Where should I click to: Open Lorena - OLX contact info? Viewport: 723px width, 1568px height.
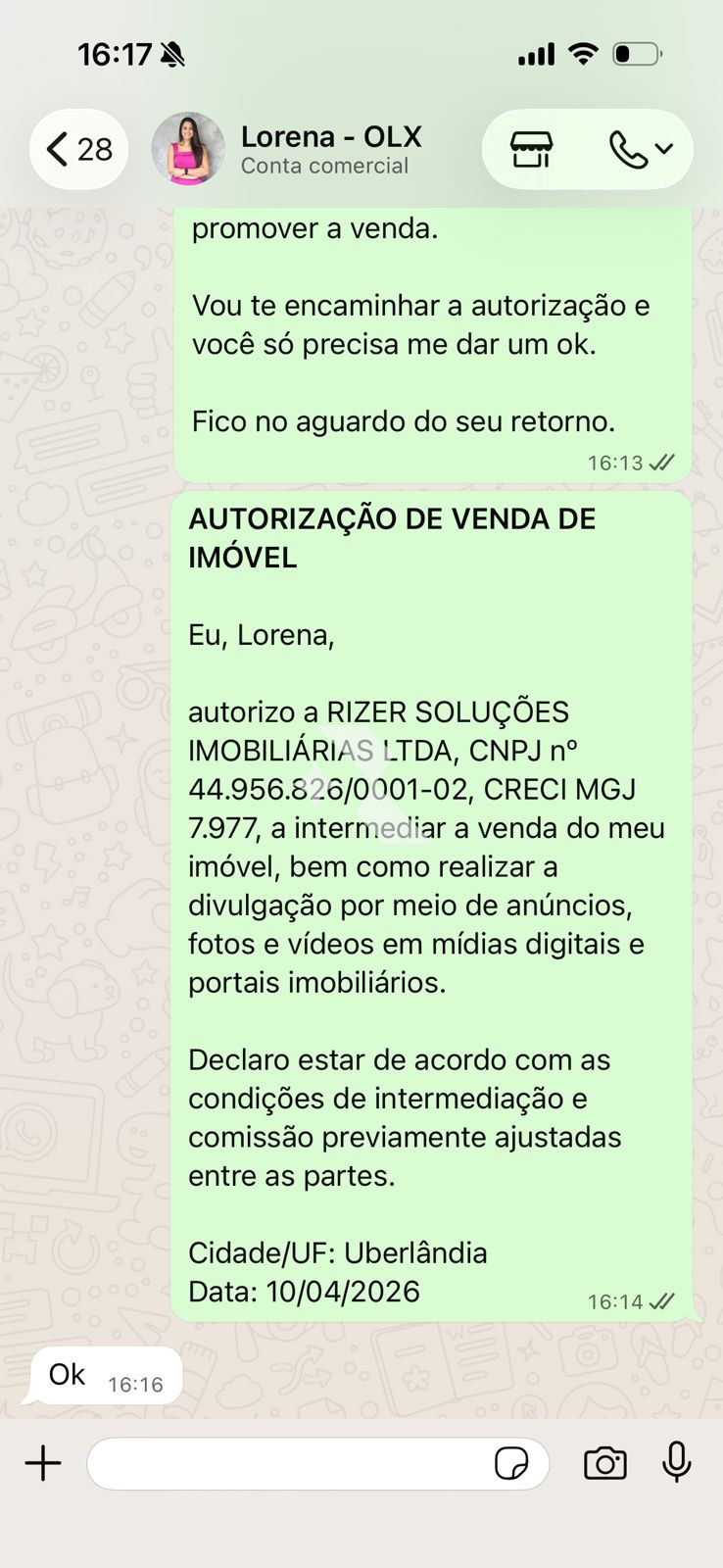click(330, 149)
